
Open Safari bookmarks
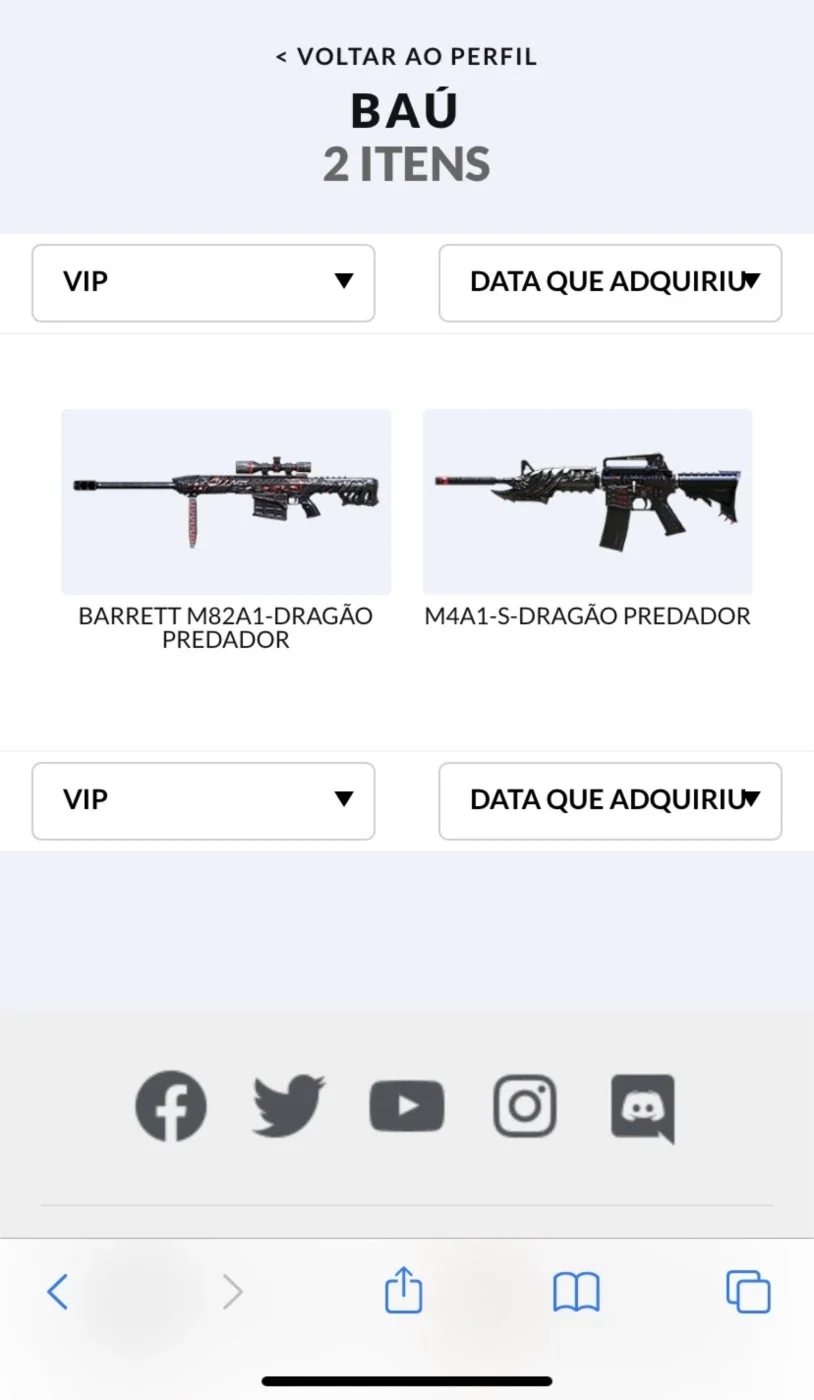577,1292
